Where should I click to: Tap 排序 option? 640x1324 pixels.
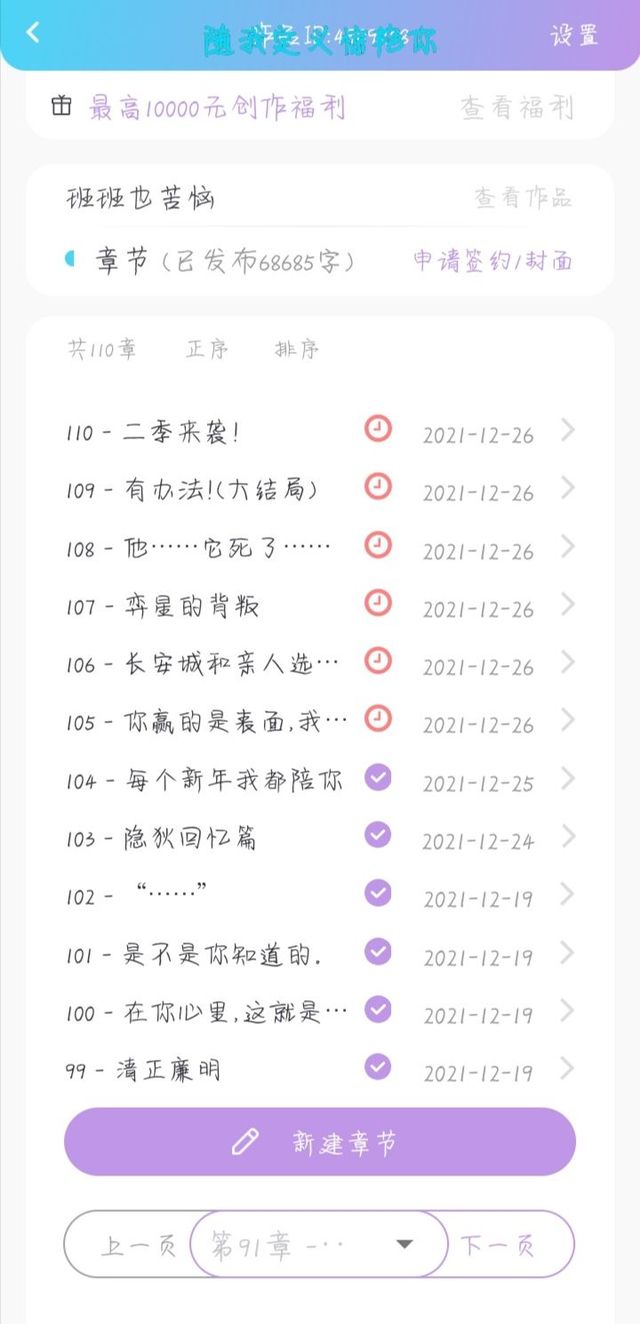(297, 349)
